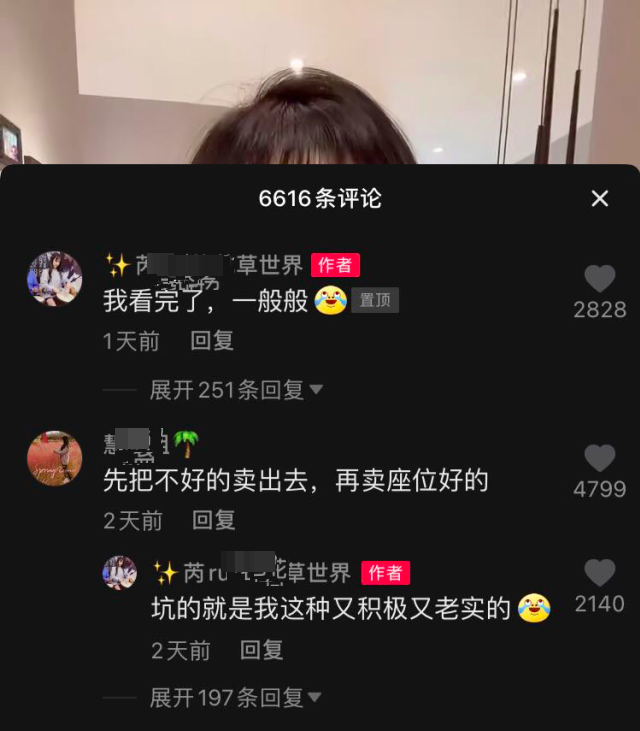Reply to comment 先把不好的卖出去
Image resolution: width=640 pixels, height=731 pixels.
(x=213, y=520)
